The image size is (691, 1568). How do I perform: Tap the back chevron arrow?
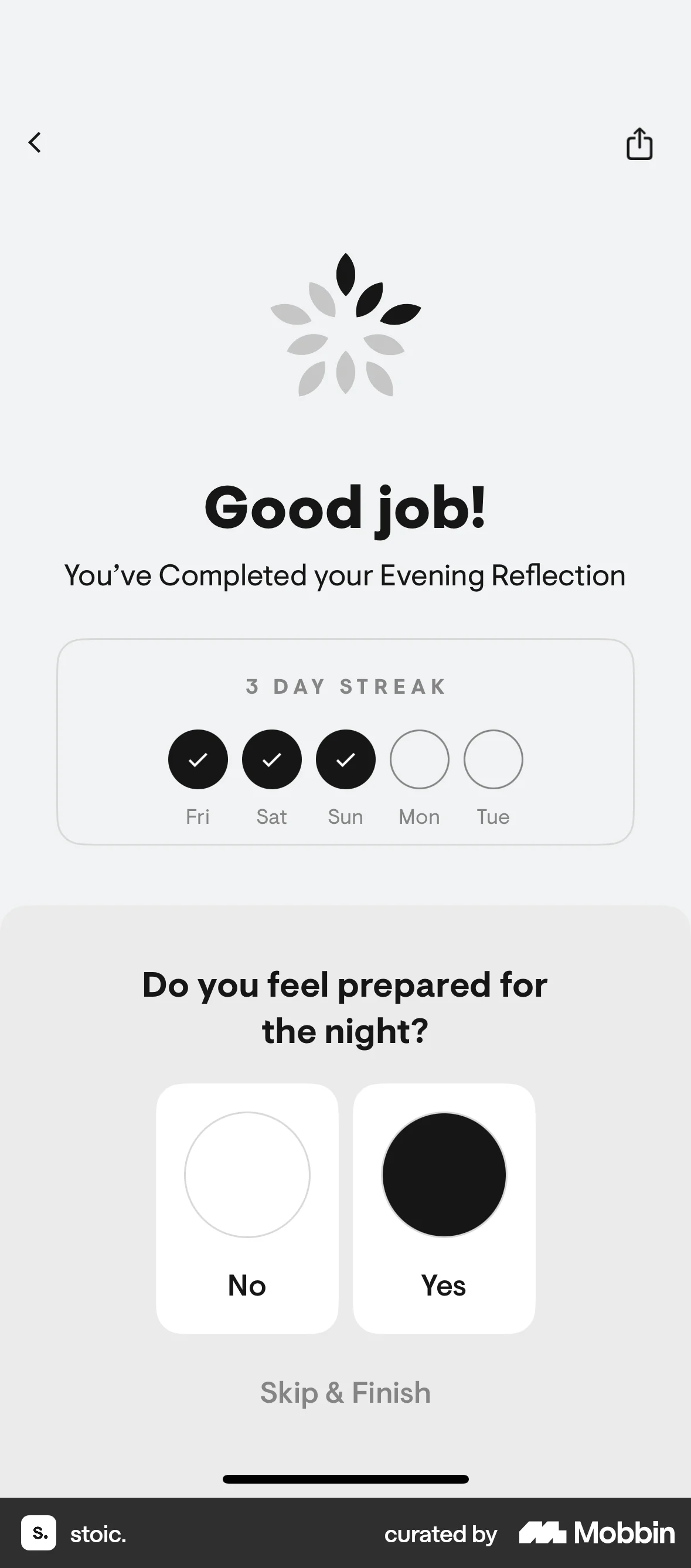click(35, 142)
